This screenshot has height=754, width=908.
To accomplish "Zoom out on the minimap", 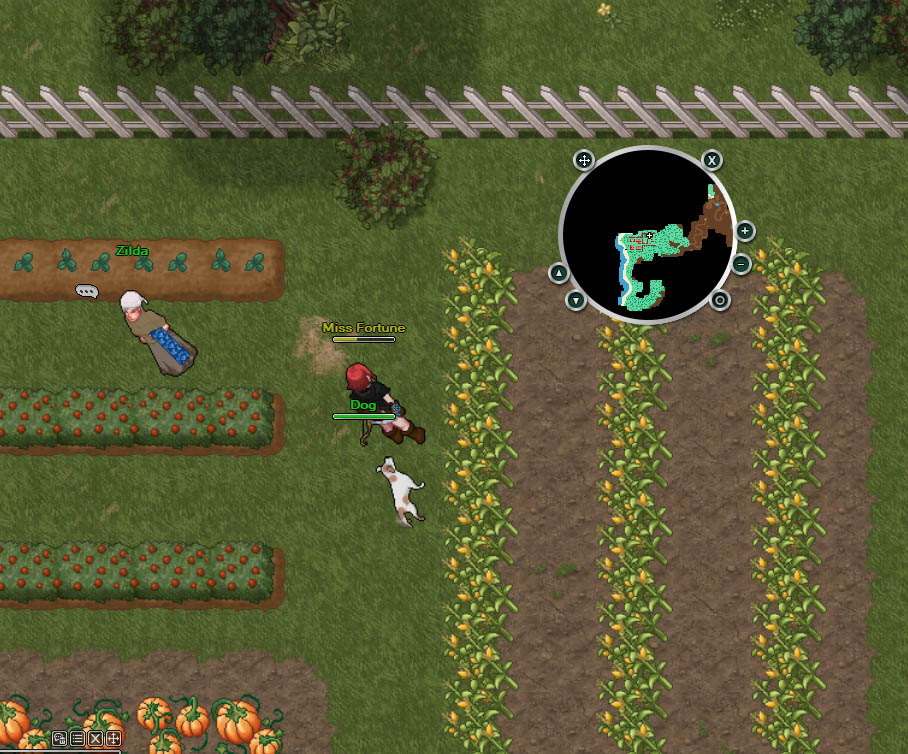I will pos(741,264).
